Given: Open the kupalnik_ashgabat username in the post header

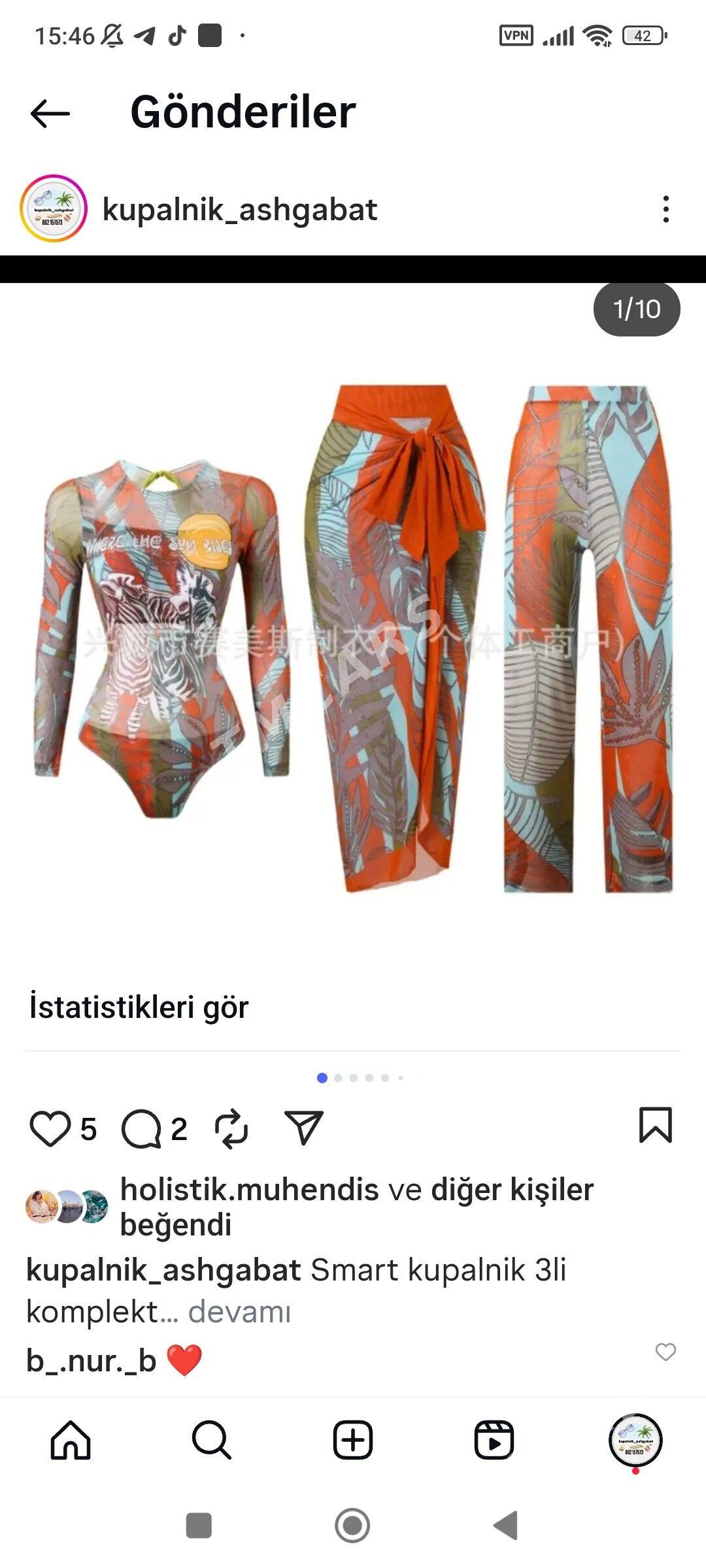Looking at the screenshot, I should click(240, 210).
